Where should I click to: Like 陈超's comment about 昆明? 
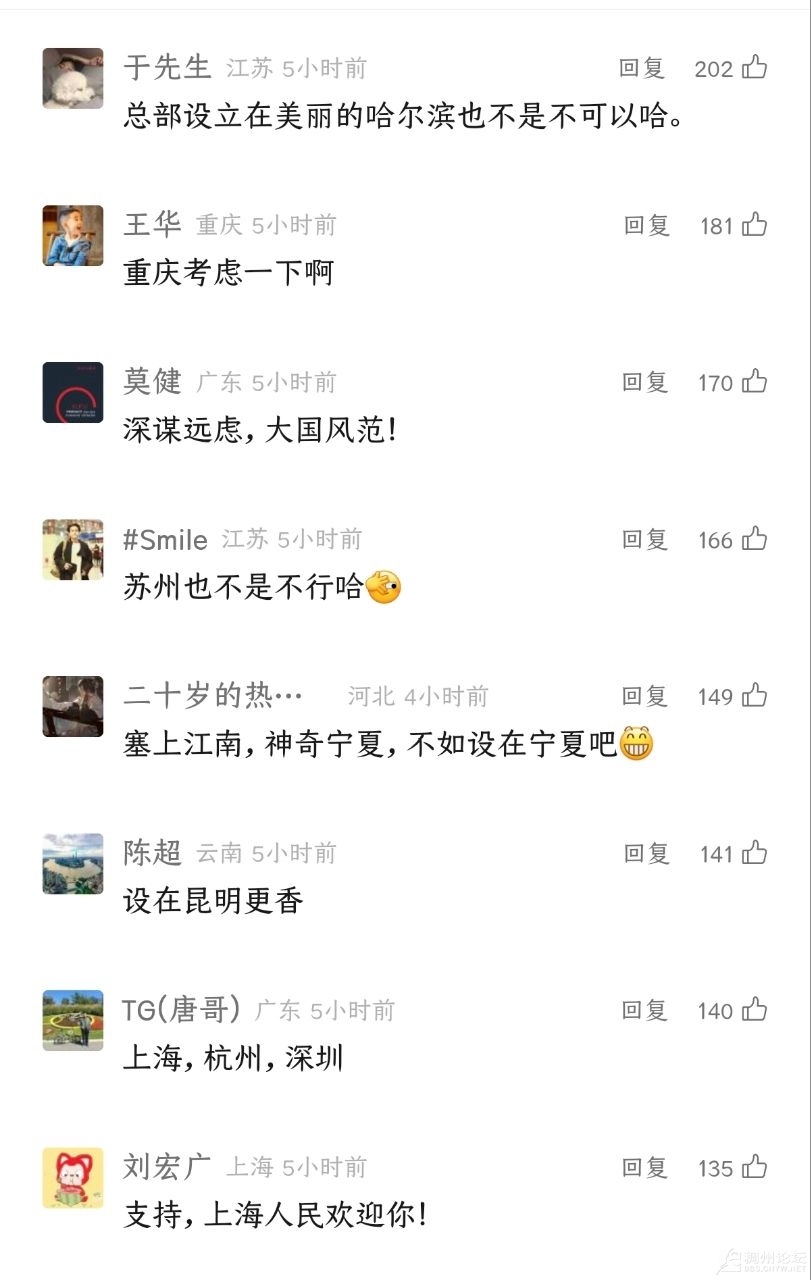pos(755,853)
